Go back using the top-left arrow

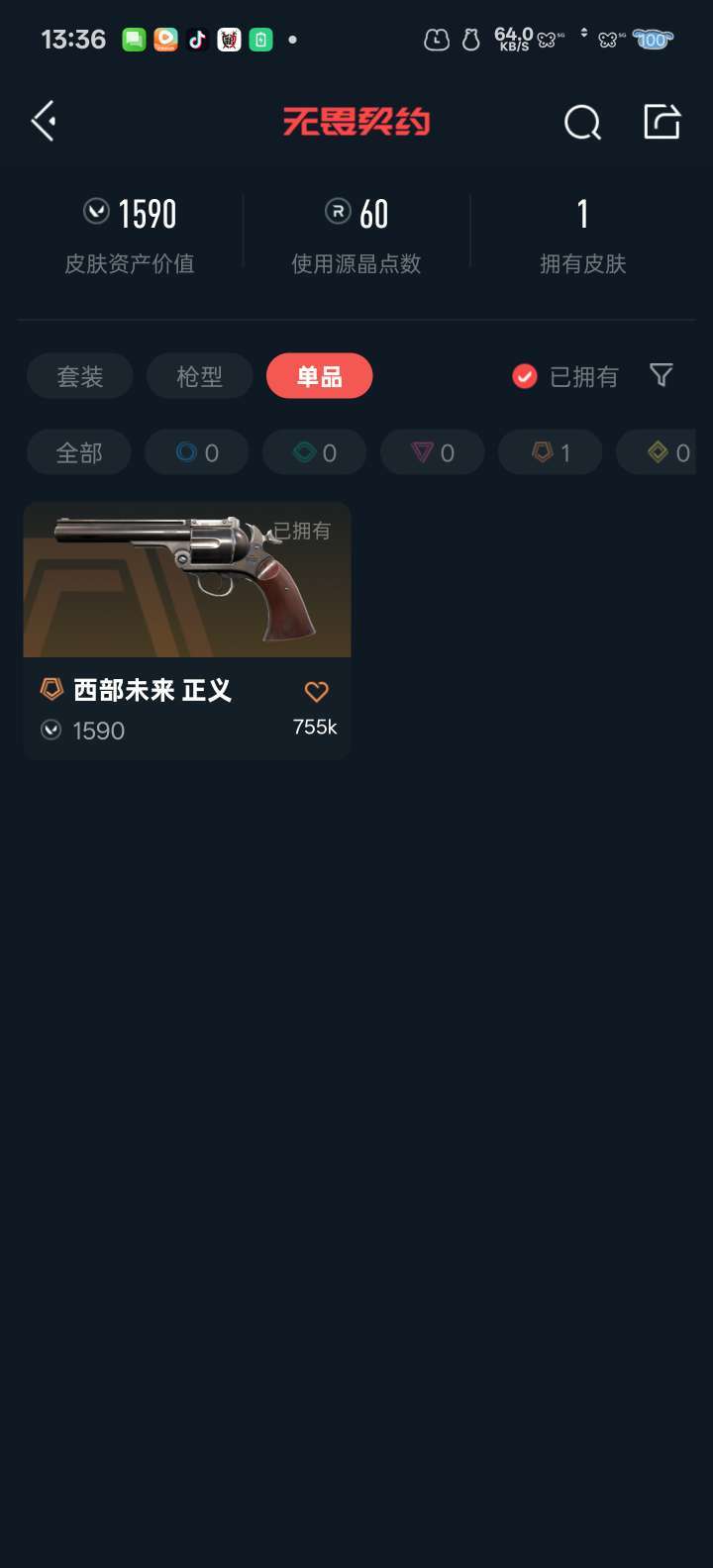(x=44, y=122)
